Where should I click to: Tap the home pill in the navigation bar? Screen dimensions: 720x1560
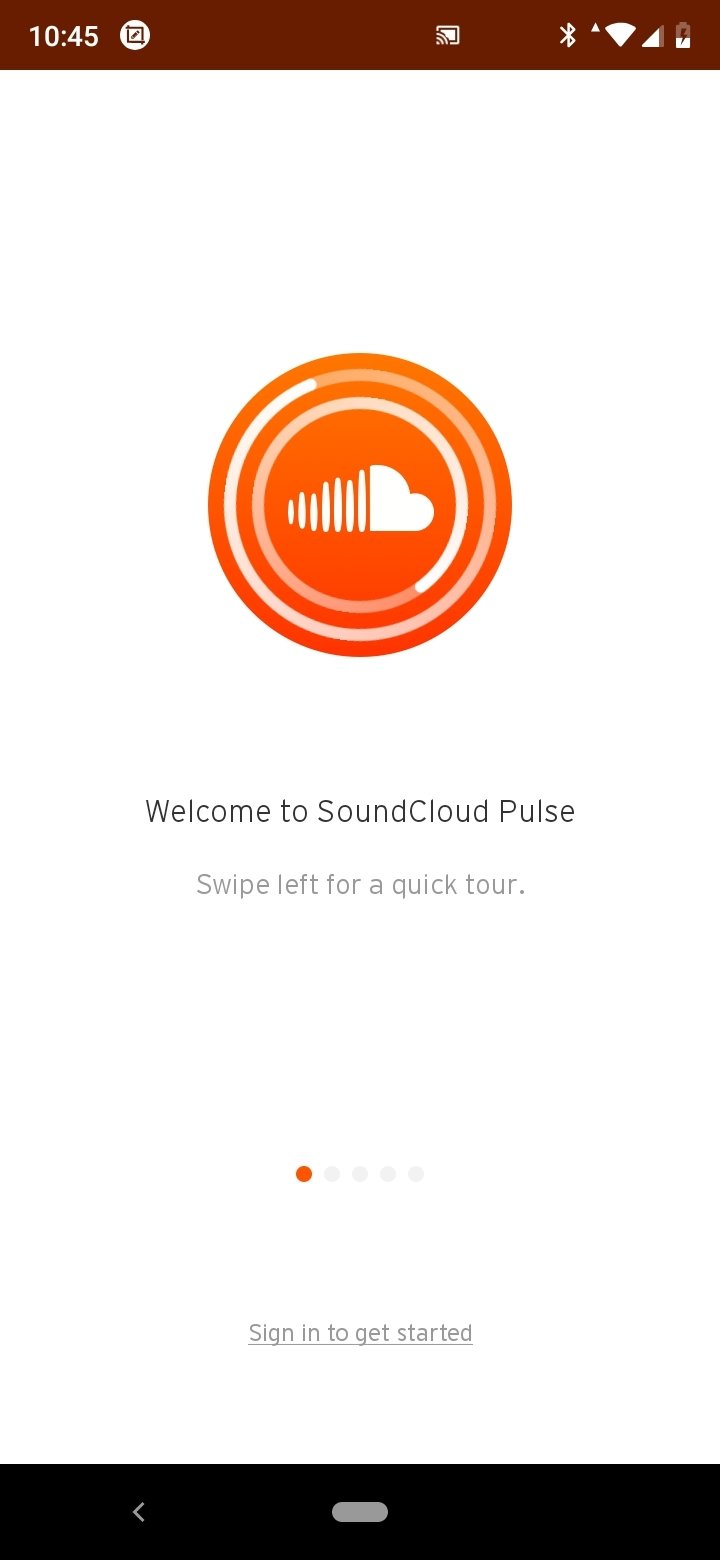(360, 1512)
